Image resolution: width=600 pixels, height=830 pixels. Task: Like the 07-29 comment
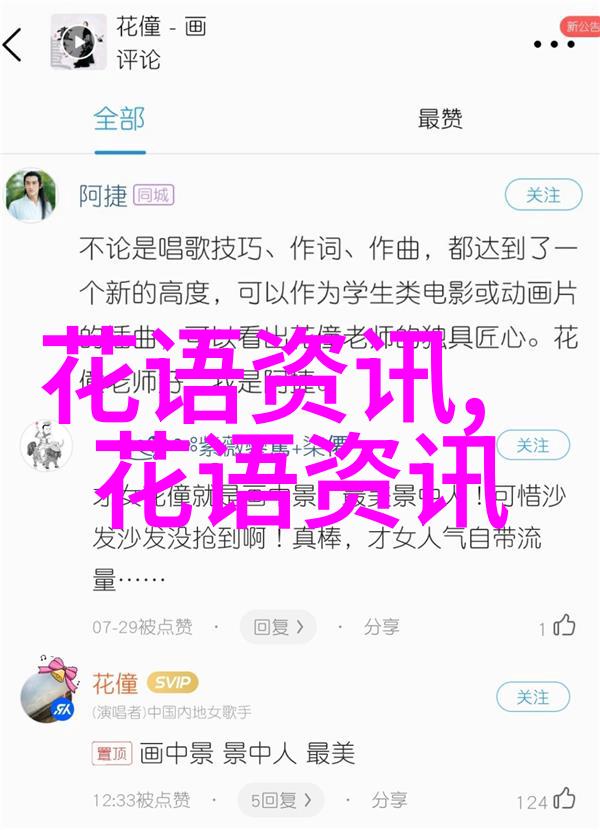point(565,627)
